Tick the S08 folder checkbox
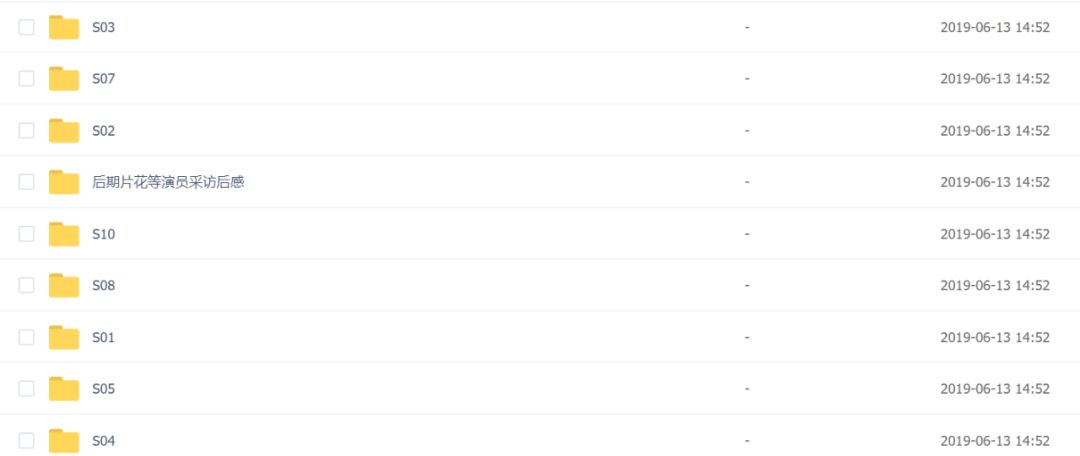The width and height of the screenshot is (1080, 456). 27,285
